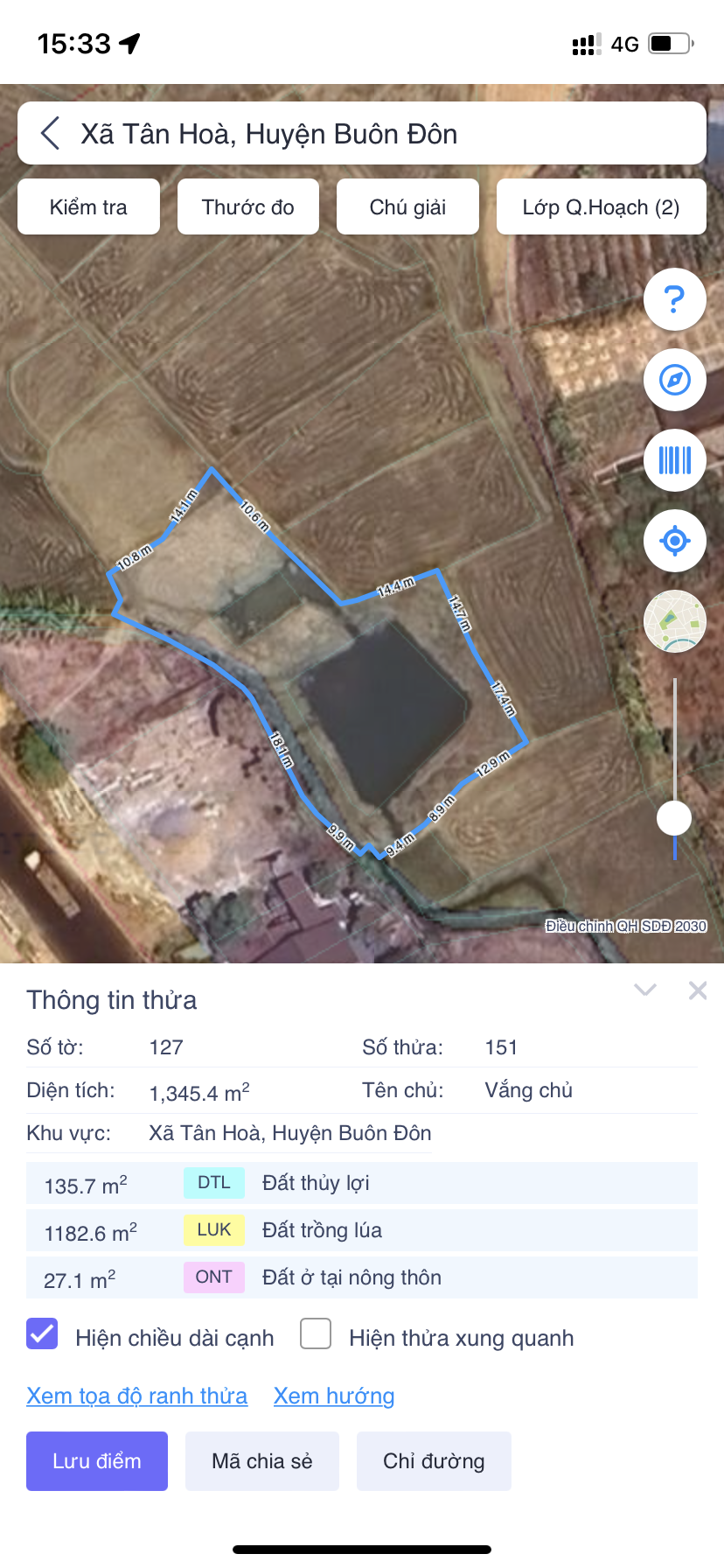Go back using the arrow icon
724x1568 pixels.
[51, 134]
